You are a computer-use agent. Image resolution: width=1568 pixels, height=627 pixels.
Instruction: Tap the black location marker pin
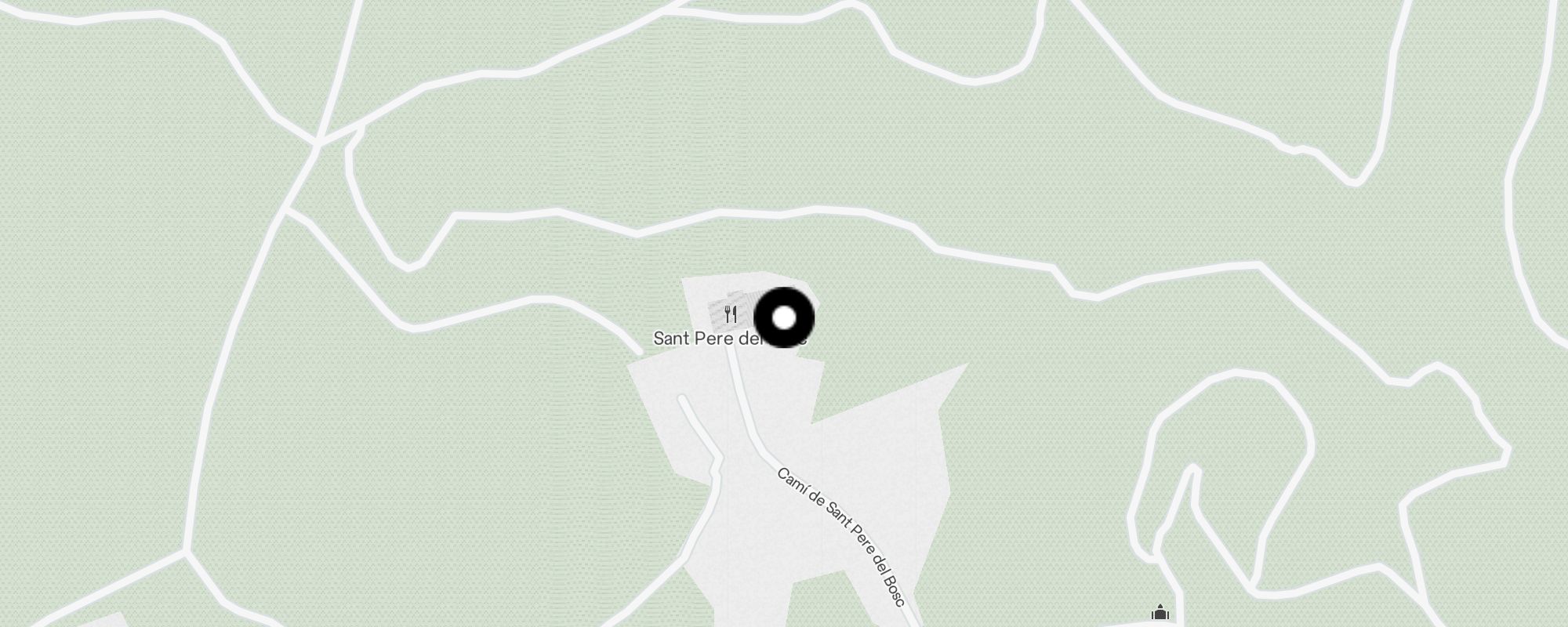point(784,318)
